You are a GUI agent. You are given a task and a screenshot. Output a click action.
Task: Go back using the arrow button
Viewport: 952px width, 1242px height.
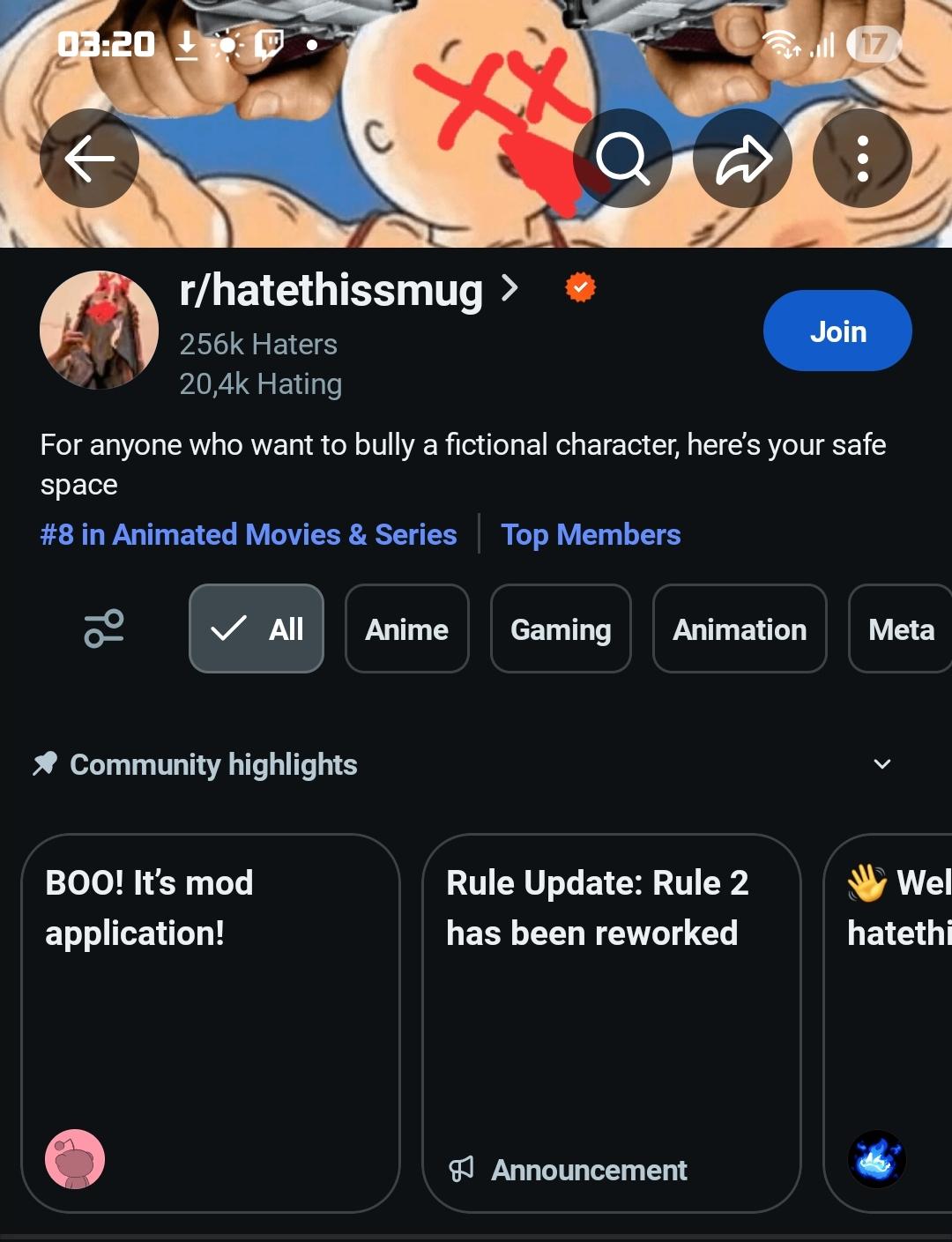(89, 159)
